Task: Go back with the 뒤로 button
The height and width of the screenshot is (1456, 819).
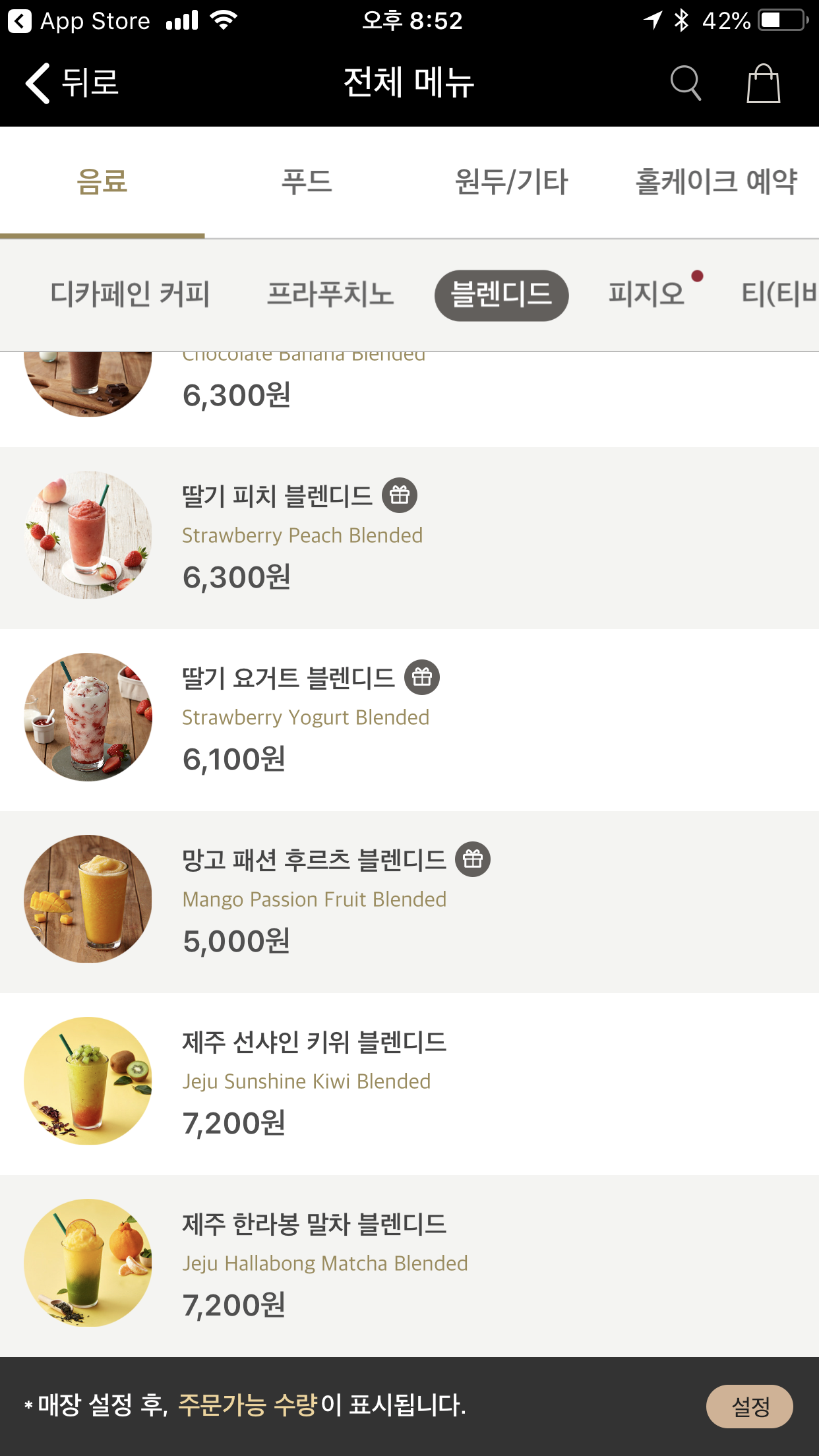Action: click(x=73, y=83)
